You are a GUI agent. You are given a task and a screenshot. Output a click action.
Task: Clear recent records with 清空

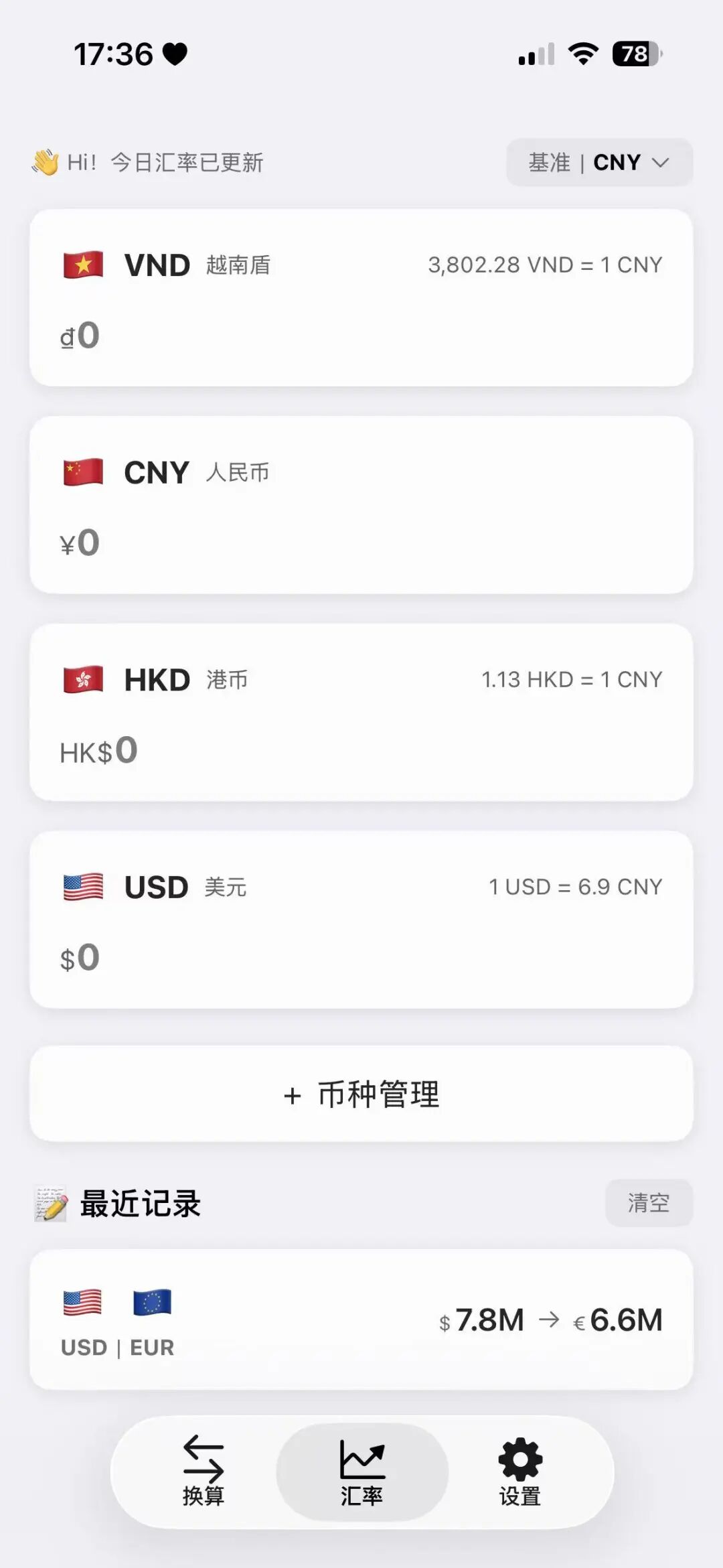pos(648,1203)
